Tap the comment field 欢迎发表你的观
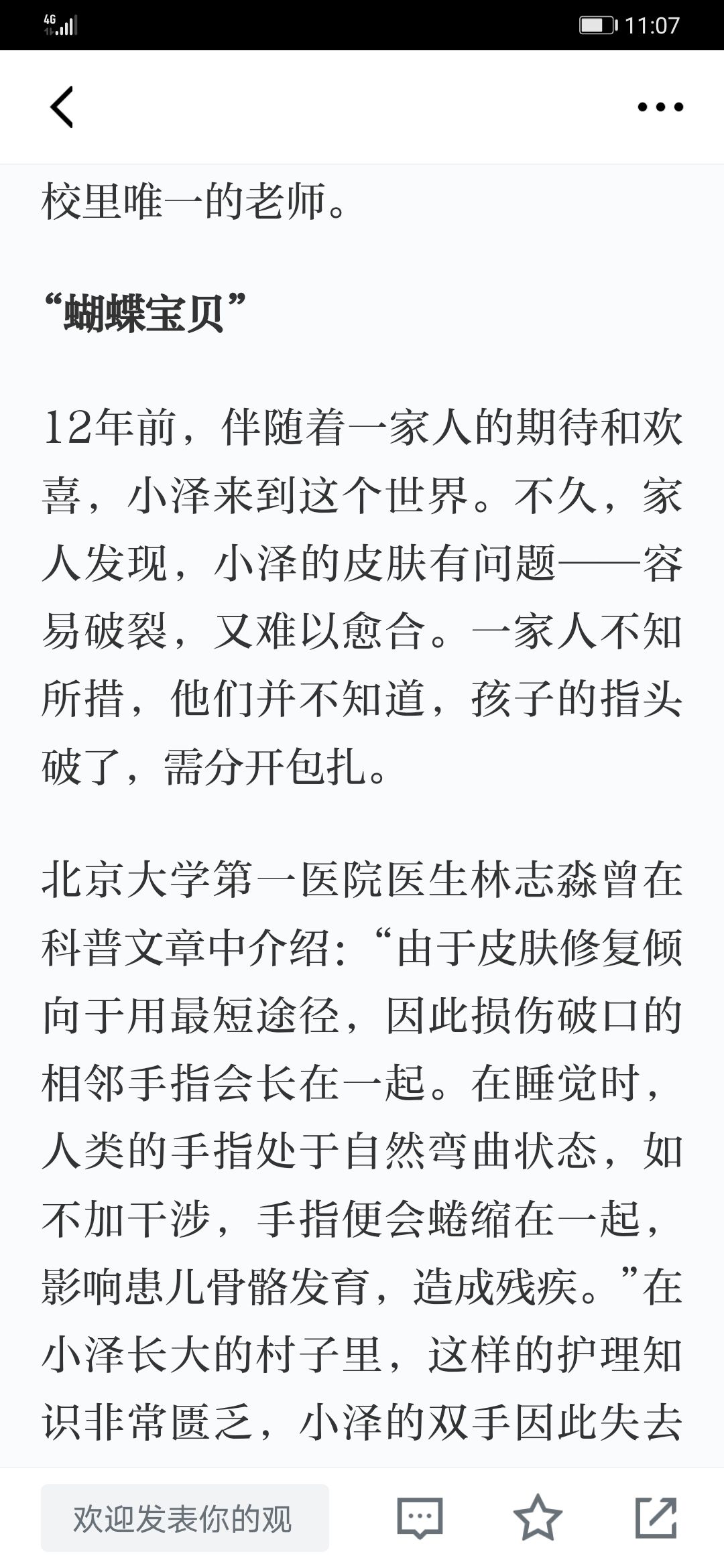 point(185,1518)
